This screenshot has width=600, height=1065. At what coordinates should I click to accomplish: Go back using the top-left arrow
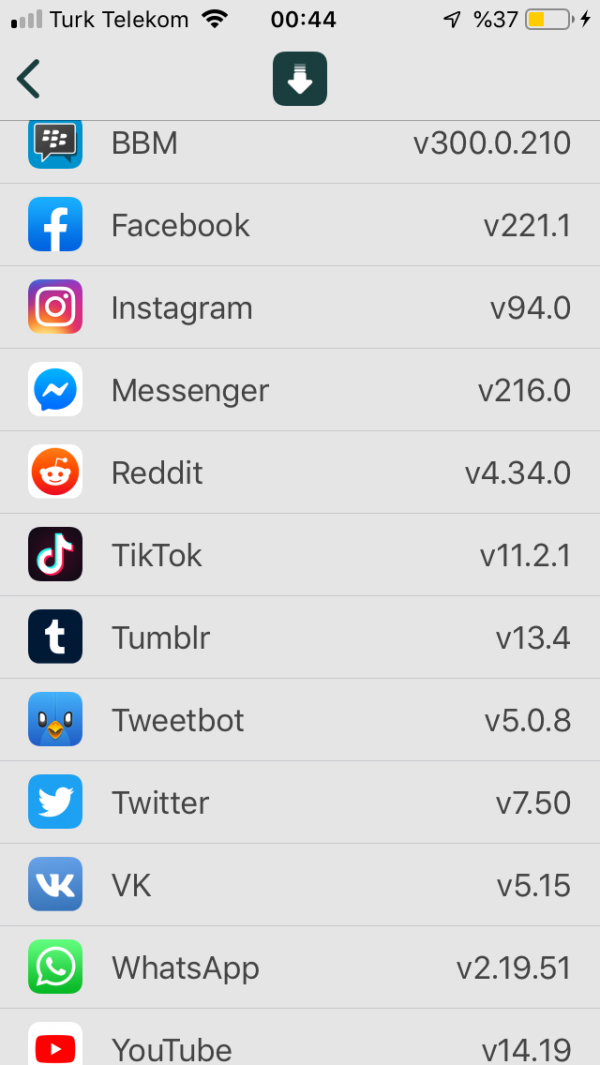[29, 79]
